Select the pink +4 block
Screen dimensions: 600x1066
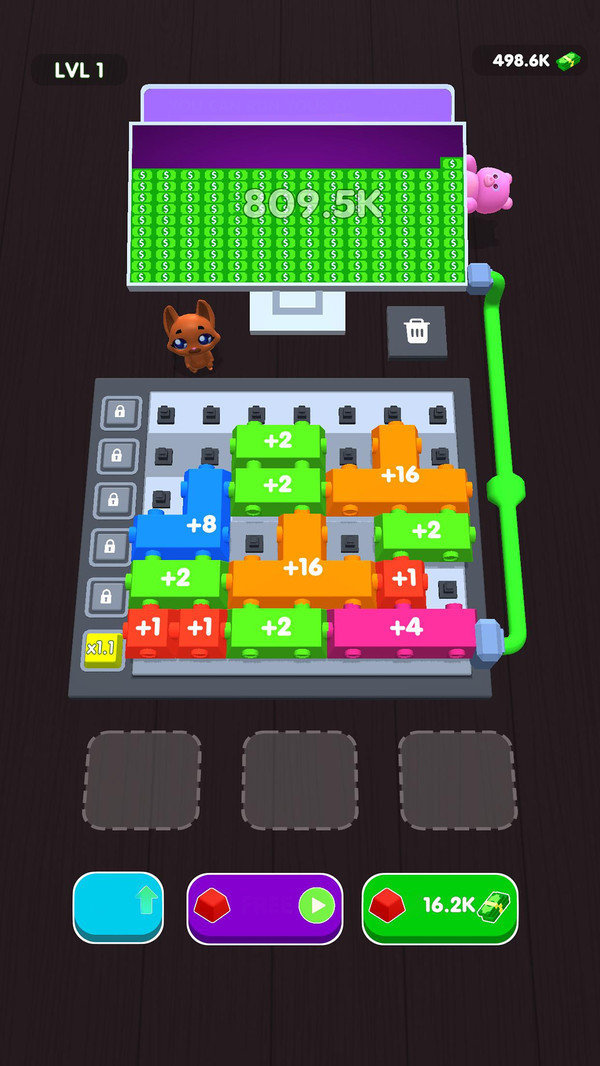404,630
